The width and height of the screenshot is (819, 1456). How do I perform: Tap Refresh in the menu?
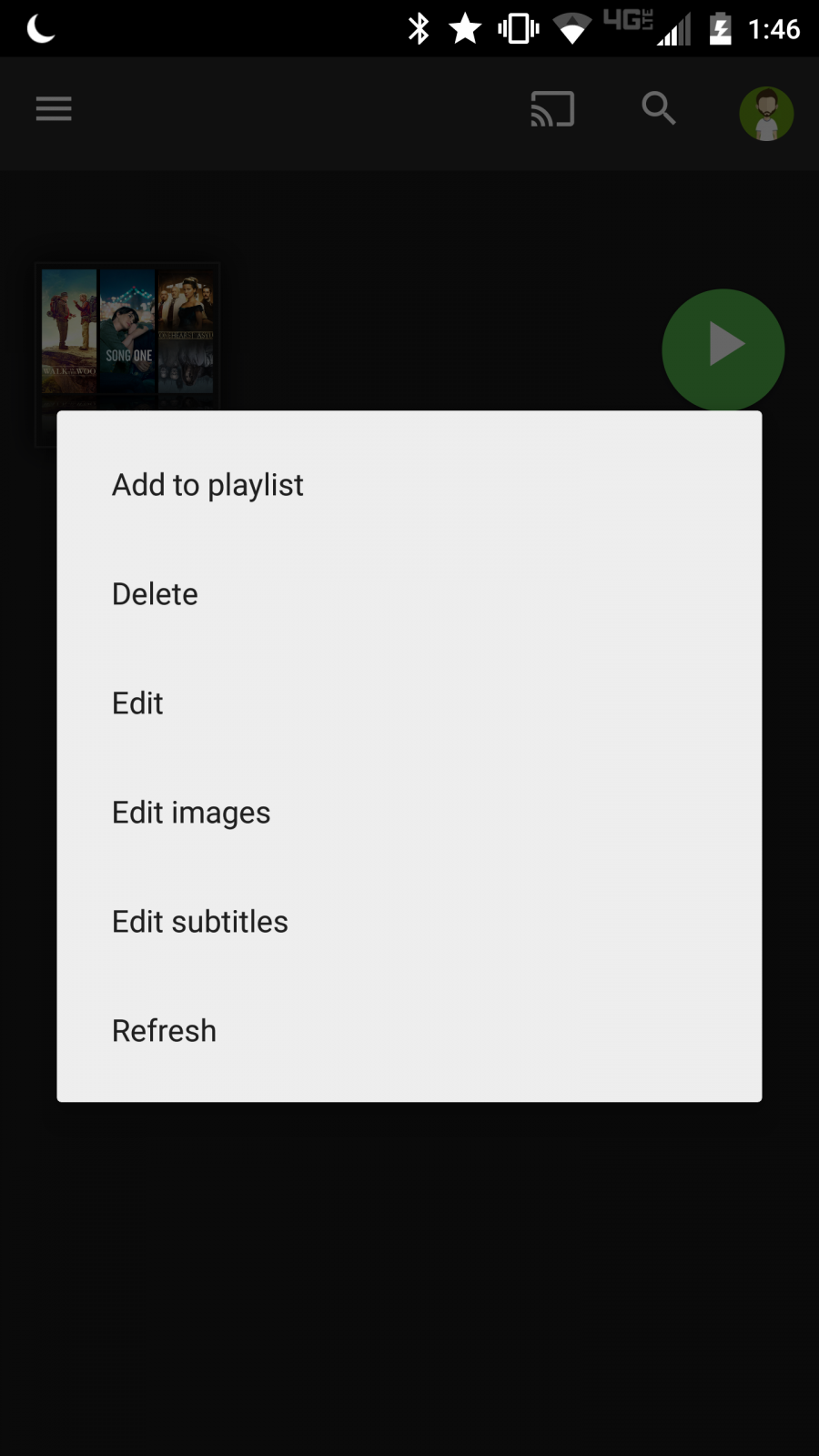point(164,1031)
